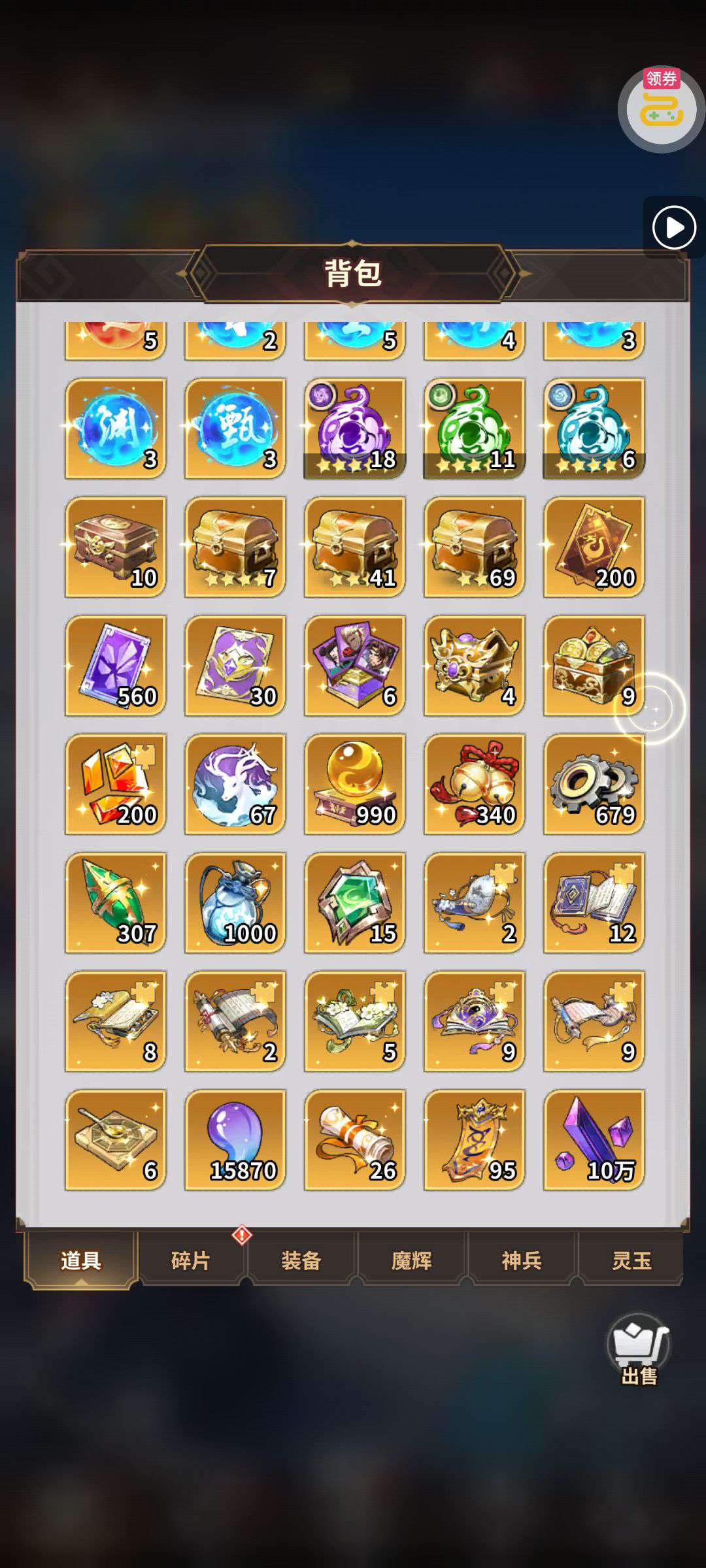Tap the gears item with 679
The image size is (706, 1568).
pos(594,784)
